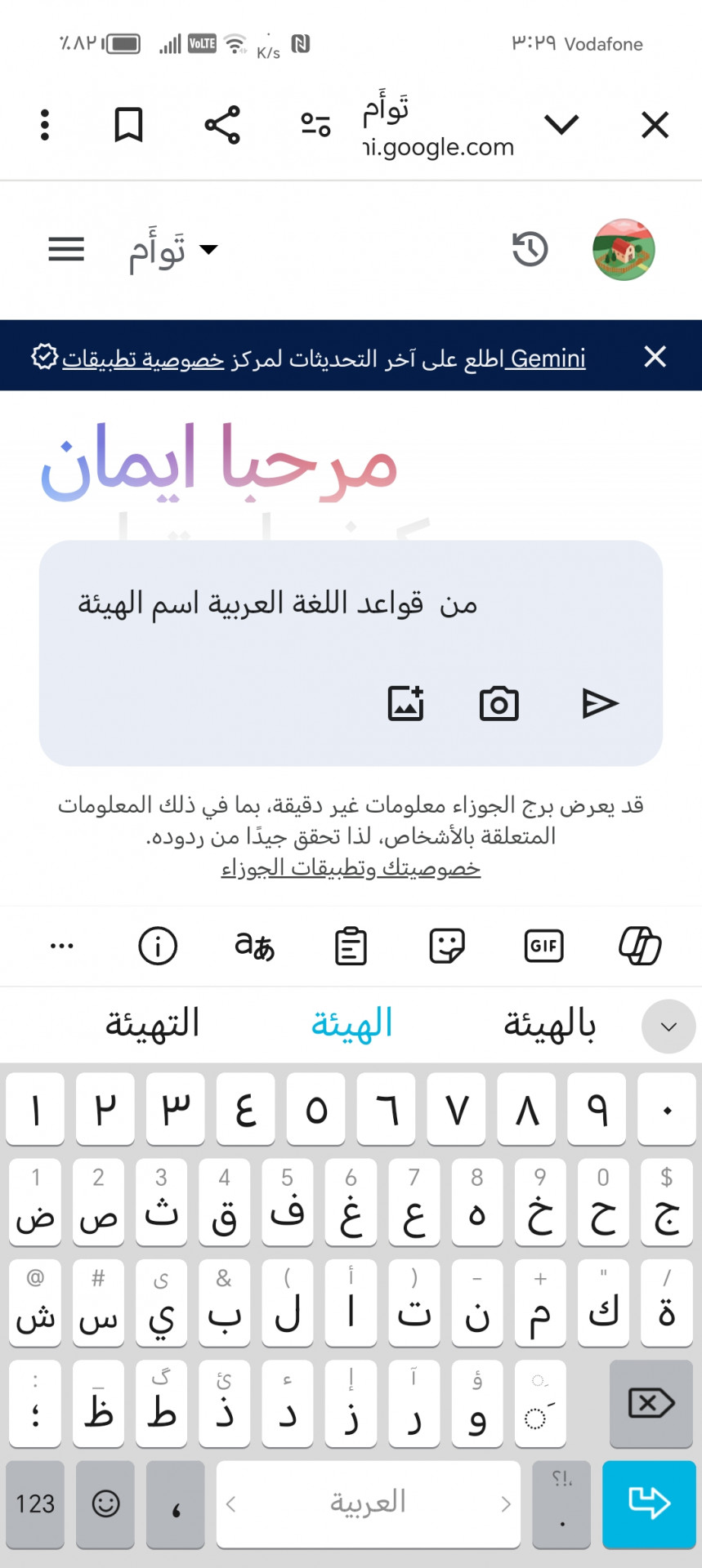The image size is (702, 1568).
Task: Close the browser tab with X
Action: tap(655, 126)
